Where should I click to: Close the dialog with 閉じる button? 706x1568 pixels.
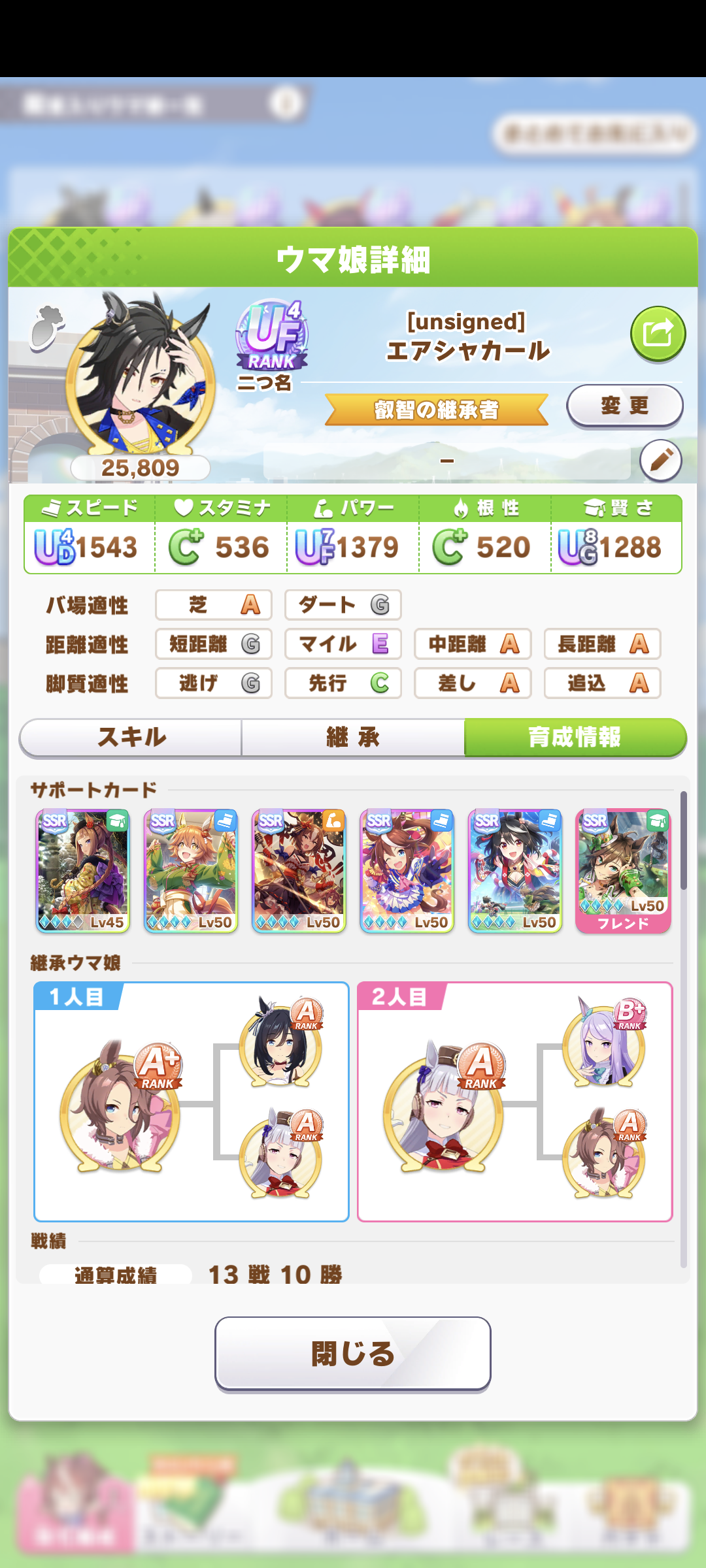(x=353, y=1353)
